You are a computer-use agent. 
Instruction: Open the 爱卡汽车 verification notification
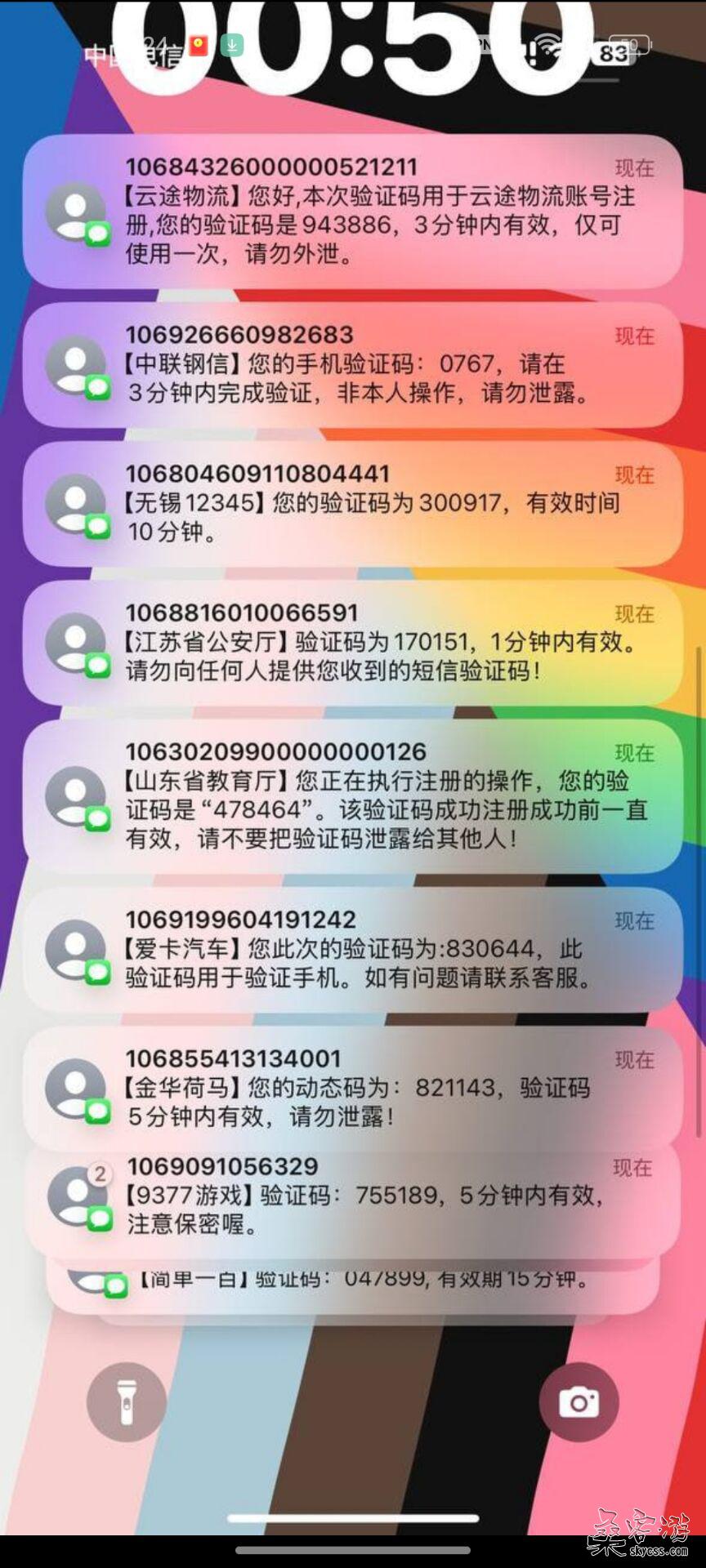(x=353, y=949)
